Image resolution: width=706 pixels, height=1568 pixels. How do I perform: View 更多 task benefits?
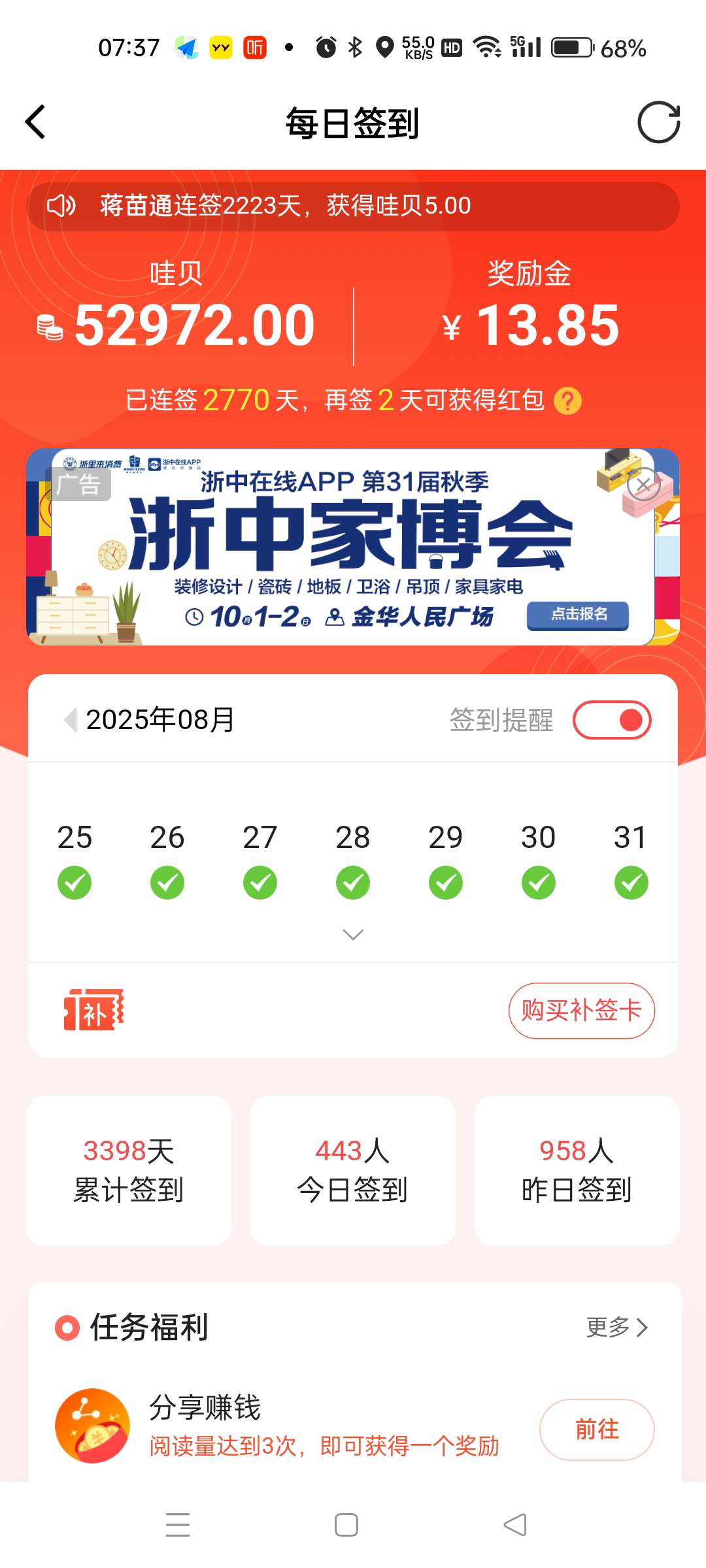616,1328
